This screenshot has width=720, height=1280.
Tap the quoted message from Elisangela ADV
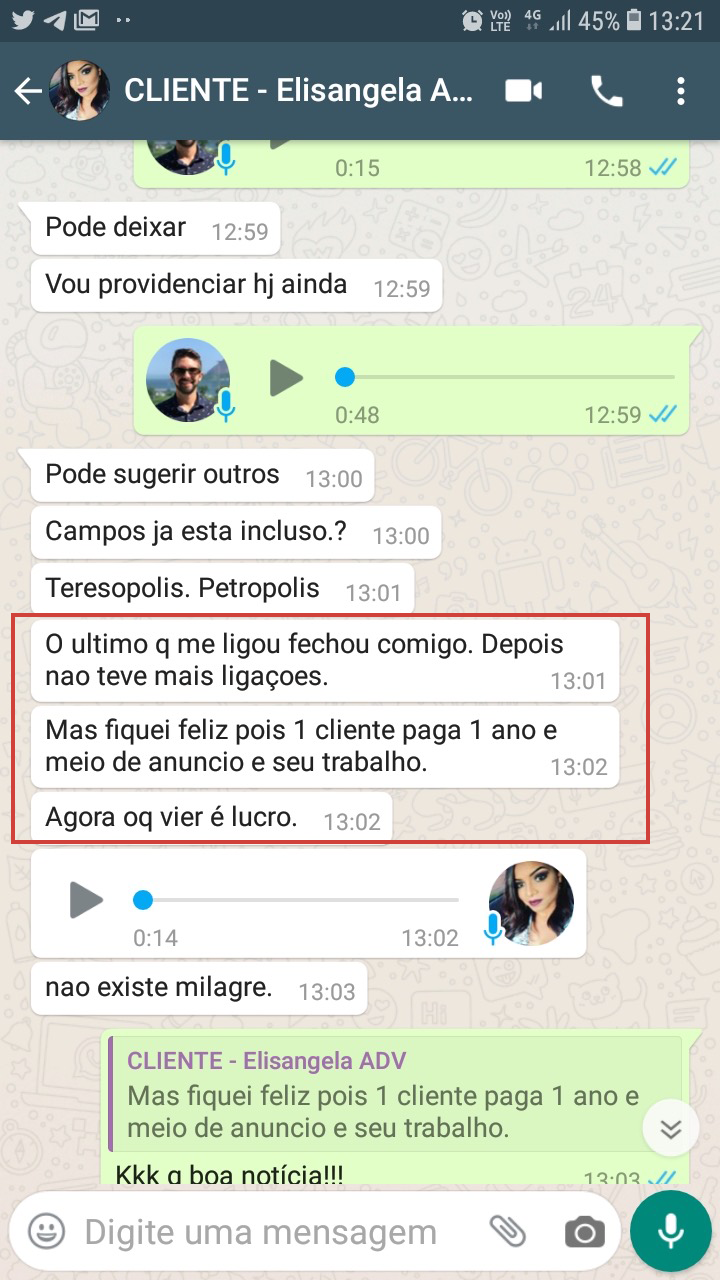click(395, 1095)
